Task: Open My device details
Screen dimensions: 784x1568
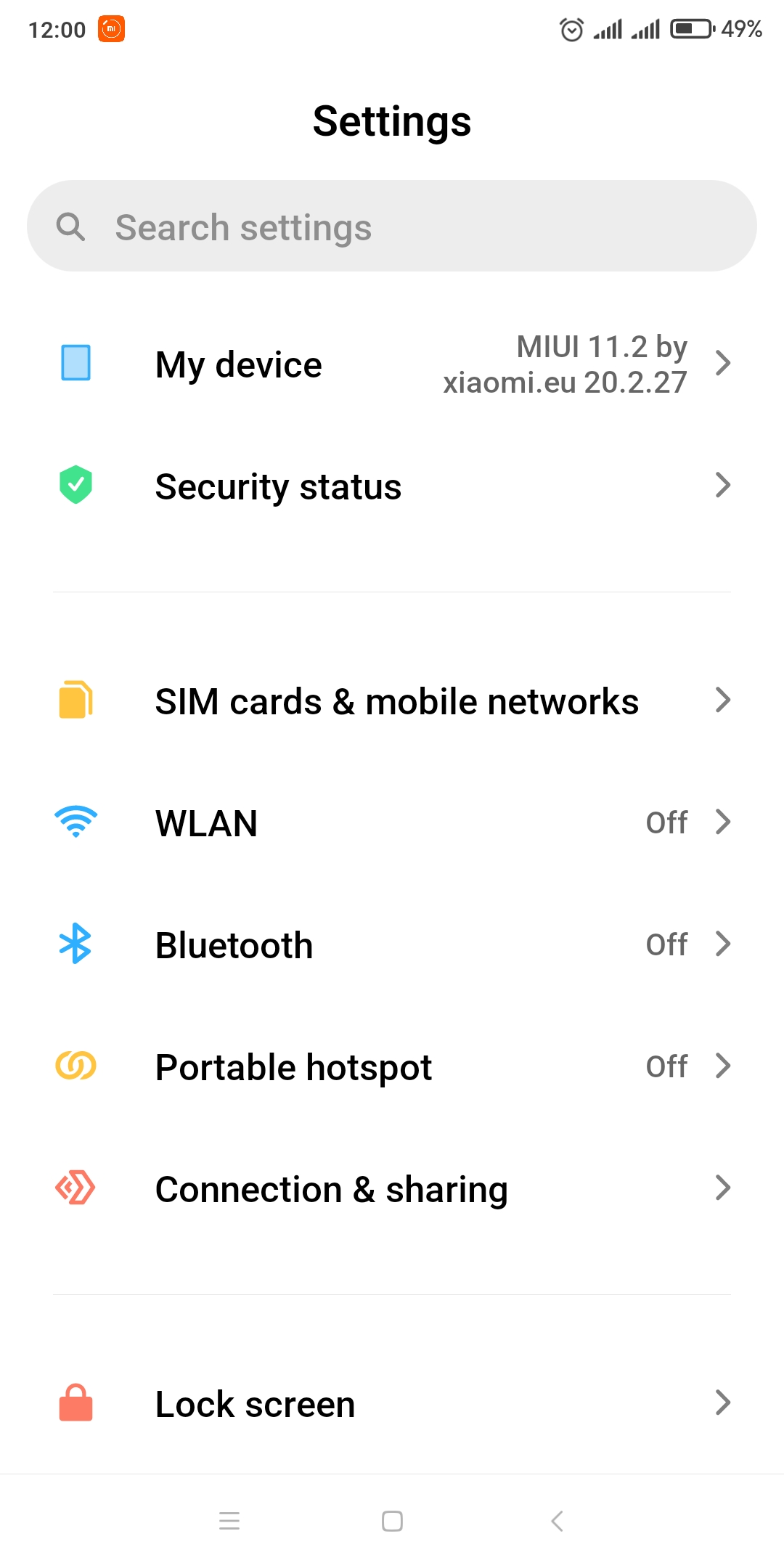Action: pyautogui.click(x=392, y=364)
